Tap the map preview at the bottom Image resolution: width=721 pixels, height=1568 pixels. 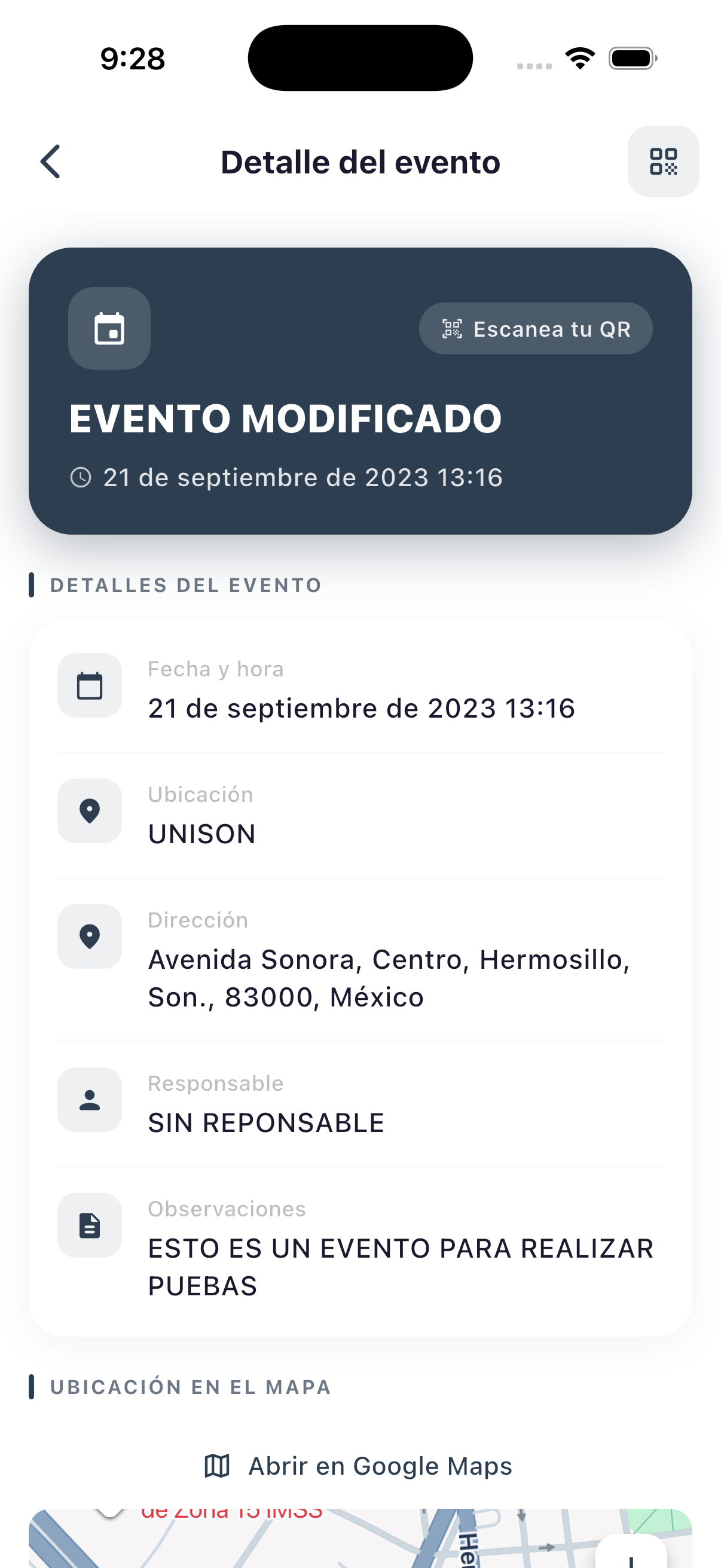tap(360, 1534)
